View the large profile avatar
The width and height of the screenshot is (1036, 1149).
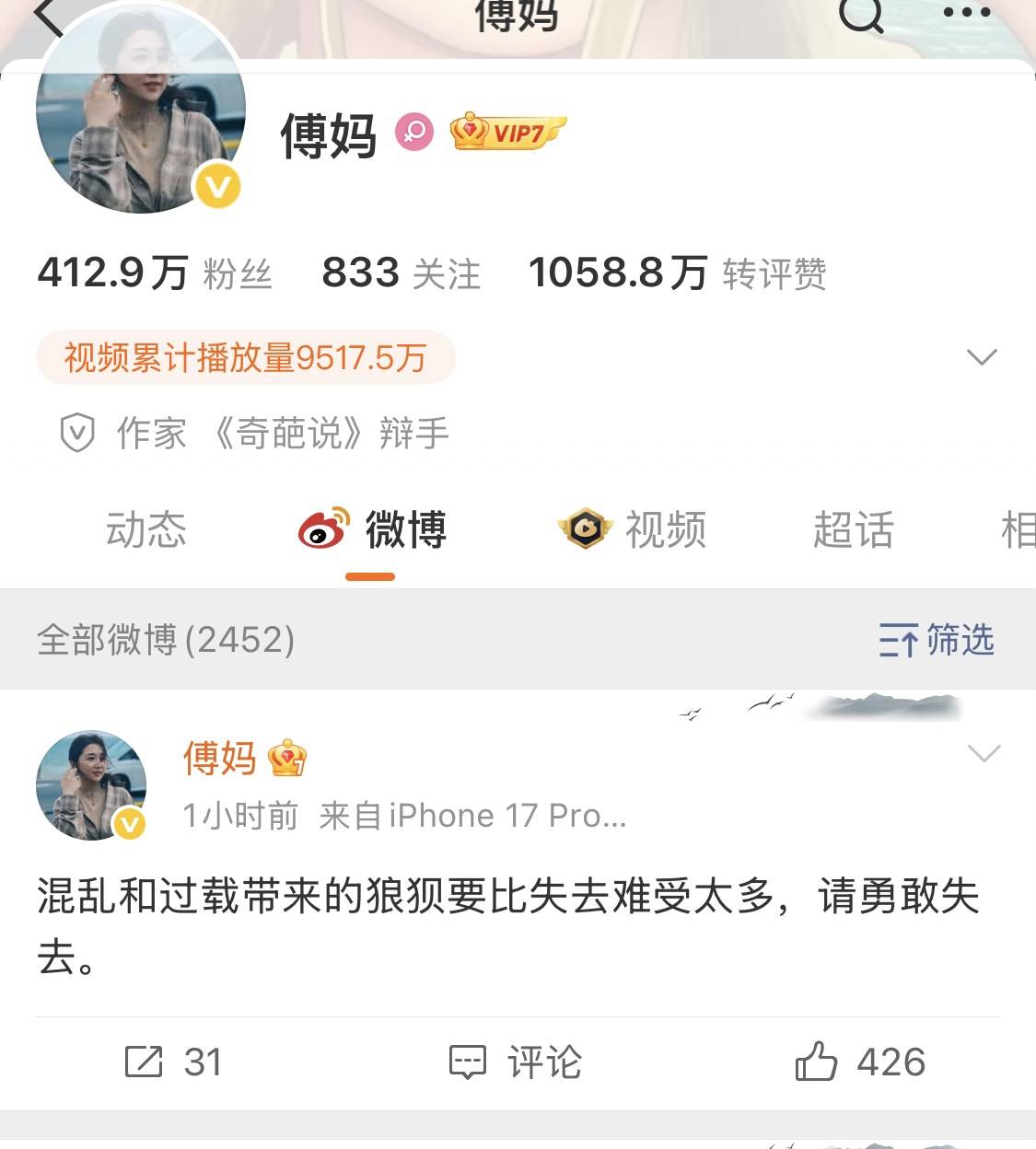coord(140,108)
